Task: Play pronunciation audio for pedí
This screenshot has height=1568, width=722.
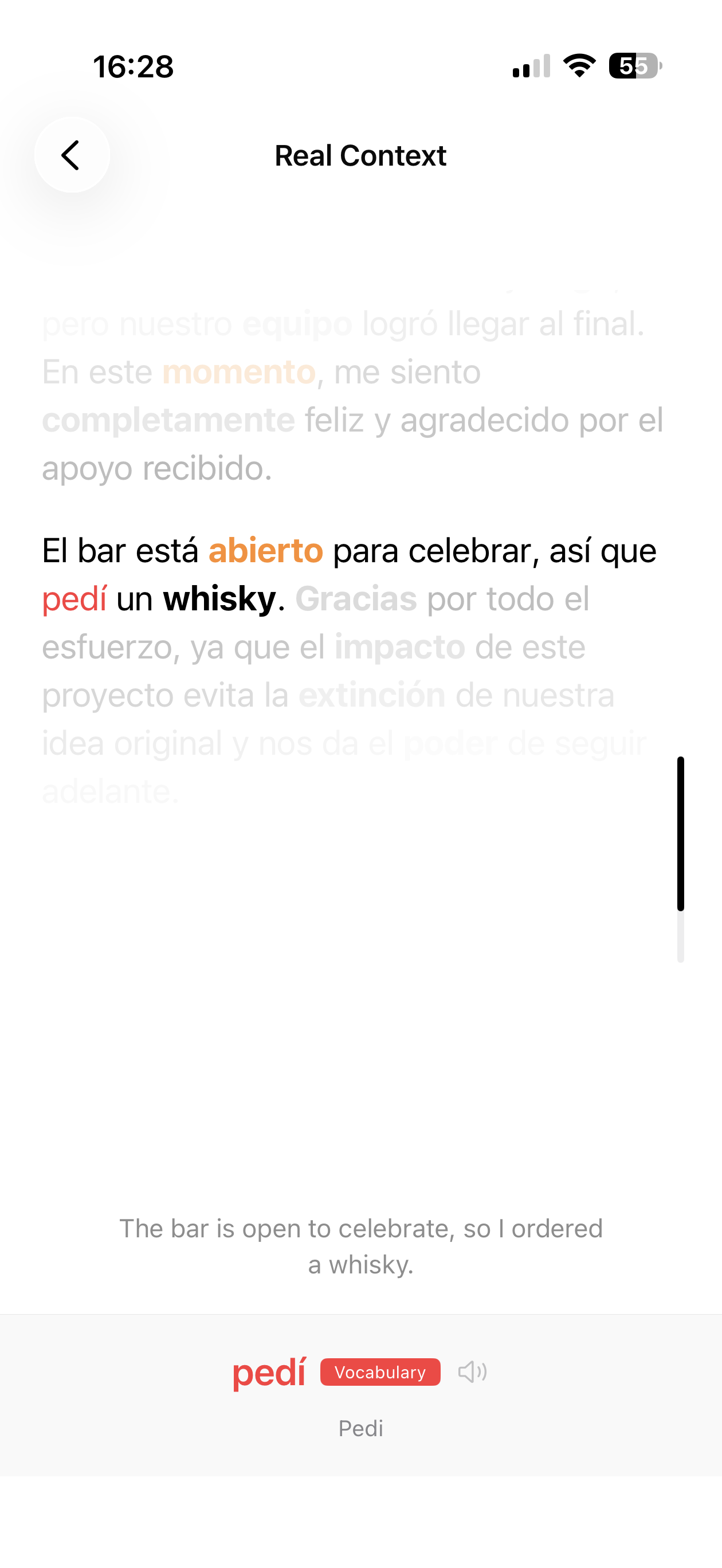Action: (472, 1372)
